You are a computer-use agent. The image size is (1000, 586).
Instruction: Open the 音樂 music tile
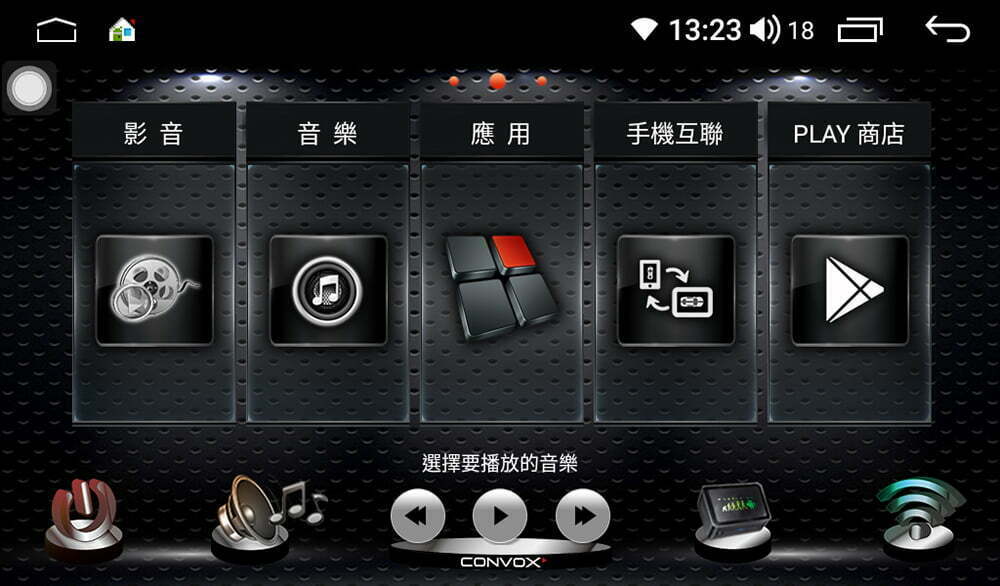click(328, 290)
